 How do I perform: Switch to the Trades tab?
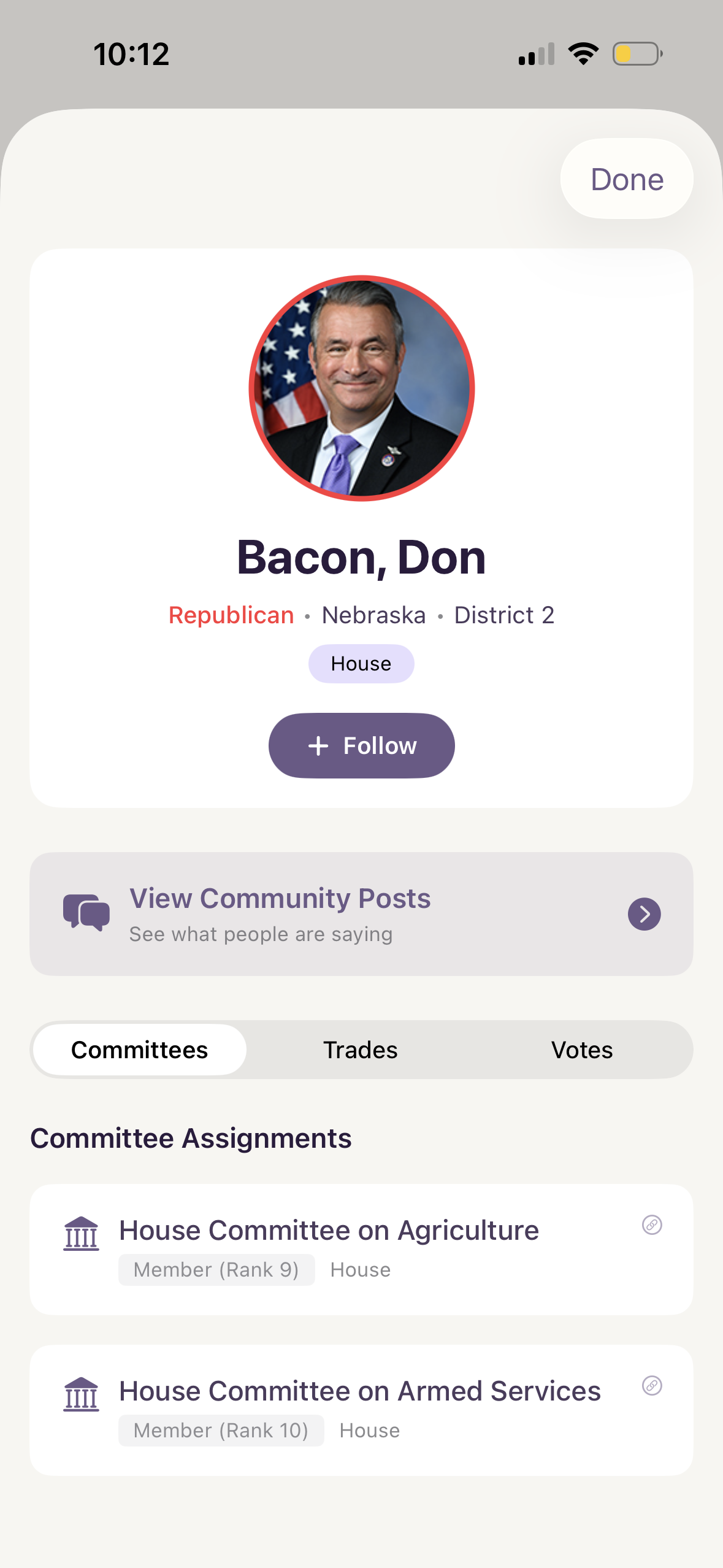tap(360, 1049)
